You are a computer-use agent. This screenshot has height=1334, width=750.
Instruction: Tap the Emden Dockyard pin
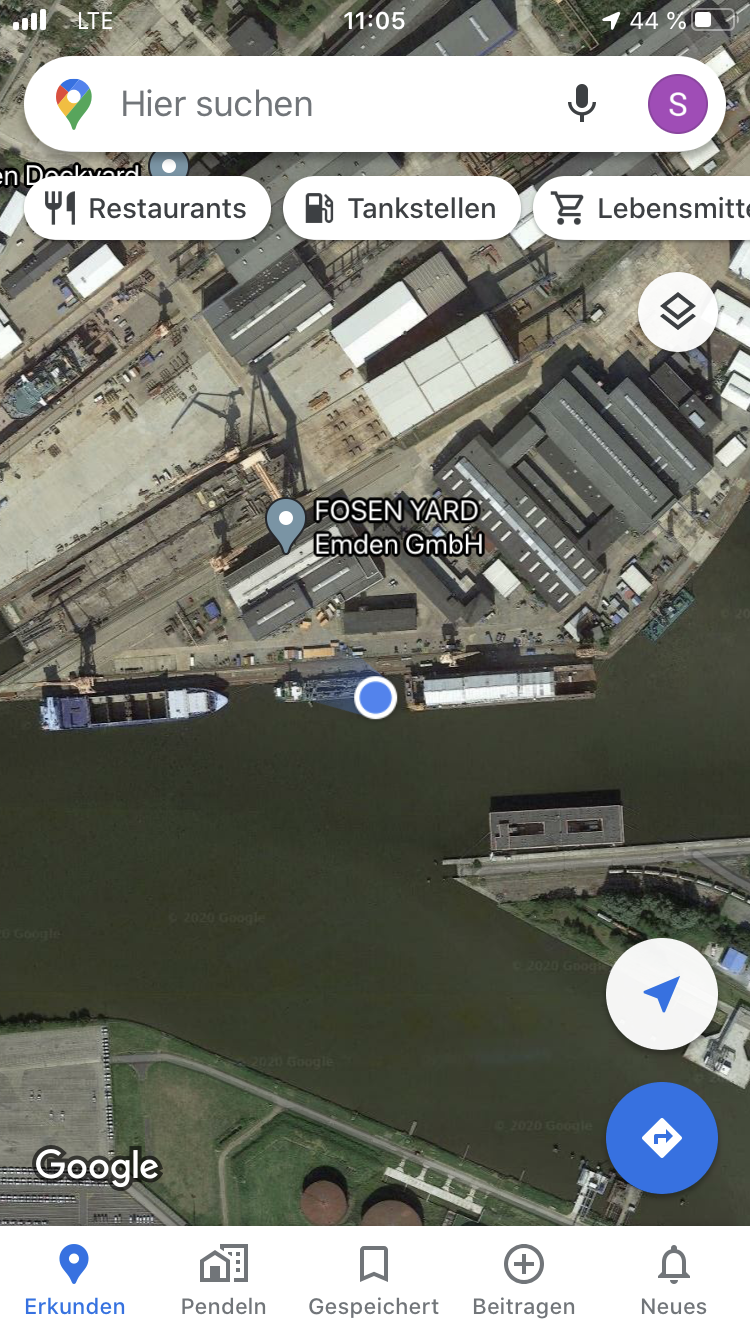(x=168, y=166)
